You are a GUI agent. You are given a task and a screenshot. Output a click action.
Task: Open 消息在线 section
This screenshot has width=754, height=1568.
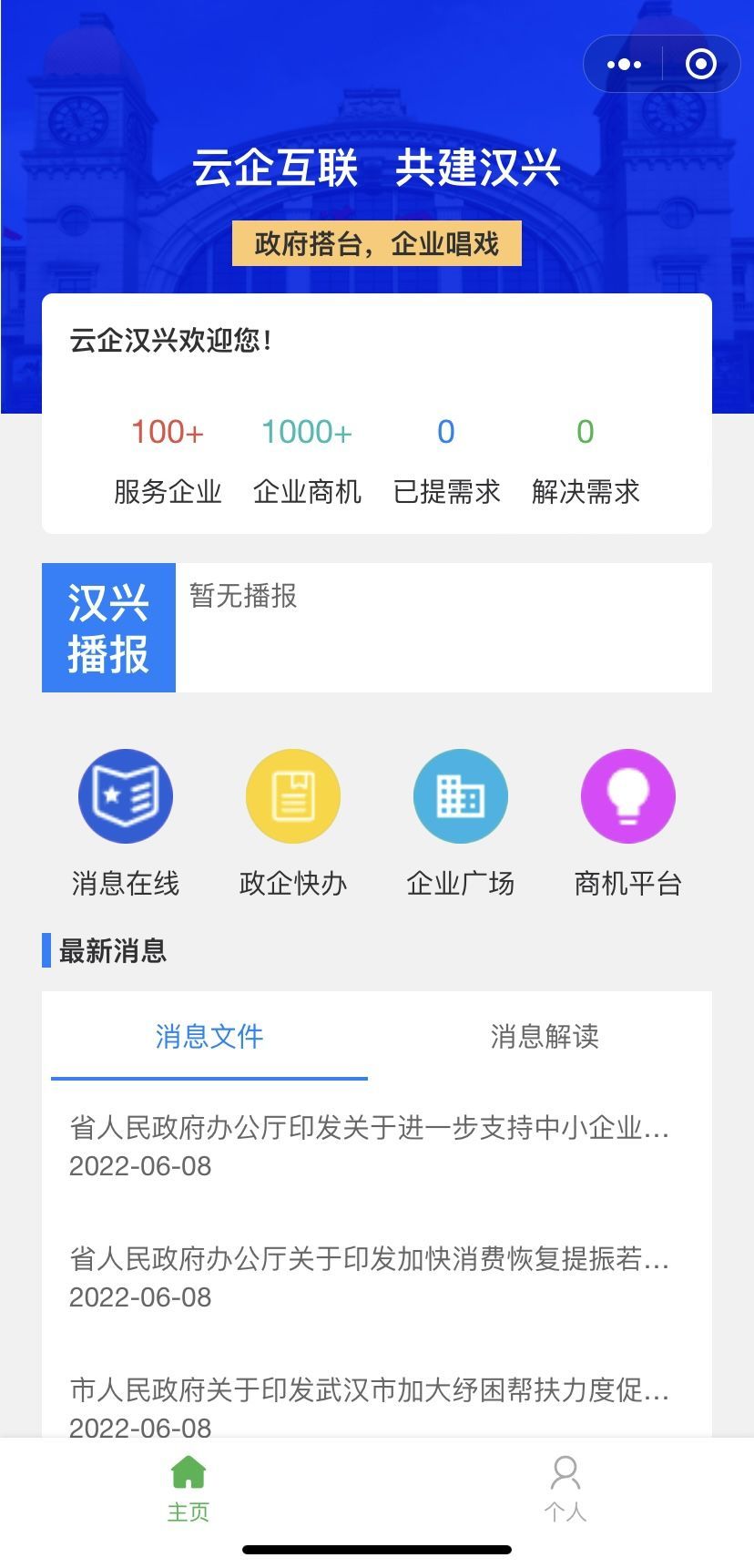[x=126, y=821]
